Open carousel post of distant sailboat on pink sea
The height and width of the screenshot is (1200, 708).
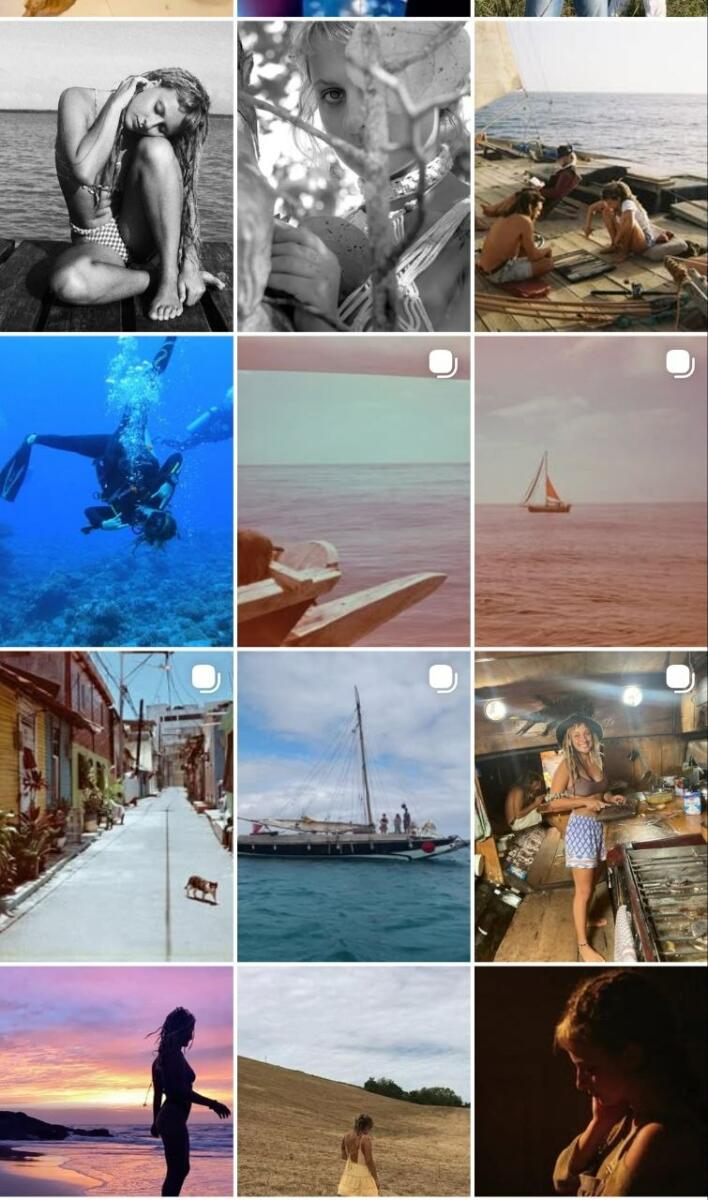pos(591,490)
